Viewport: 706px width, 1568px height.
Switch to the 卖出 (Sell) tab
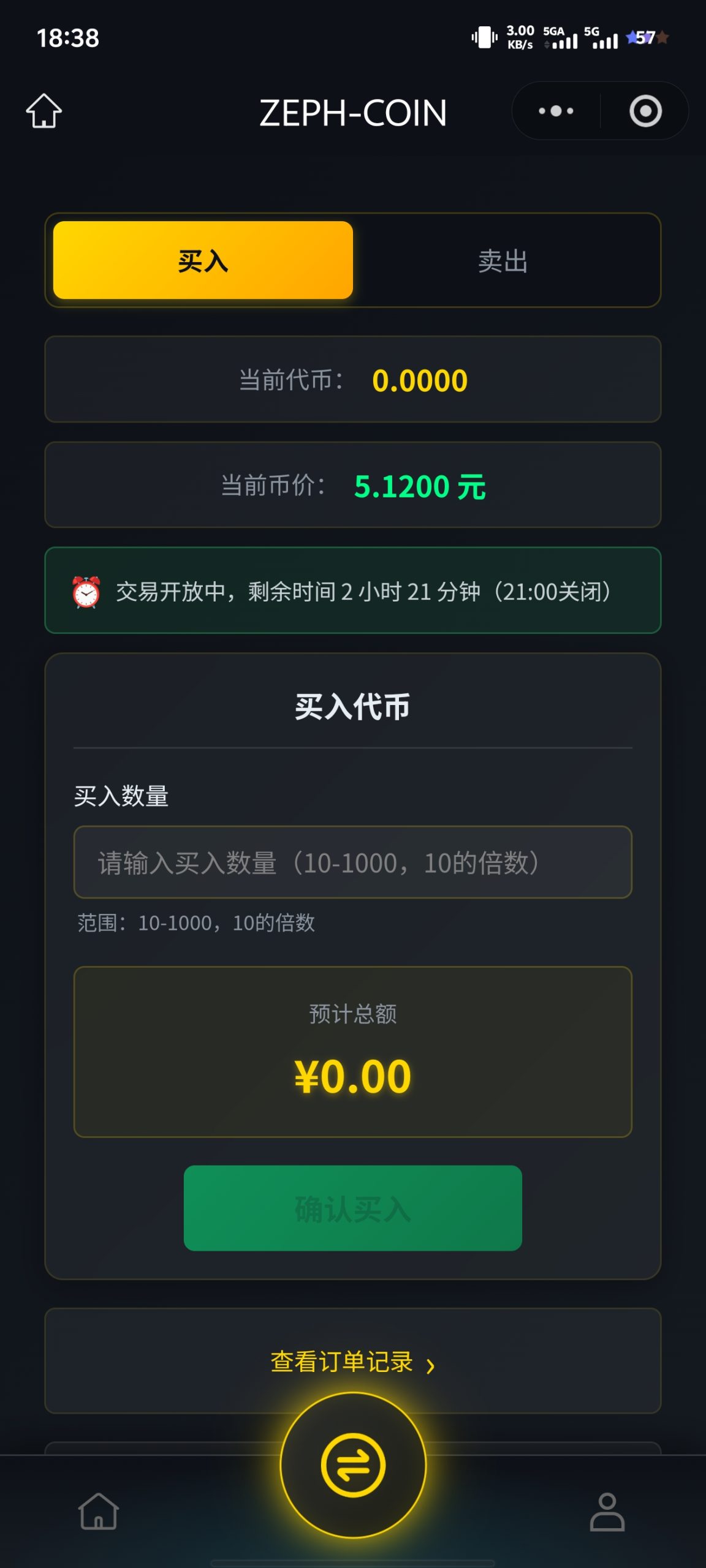click(x=504, y=260)
